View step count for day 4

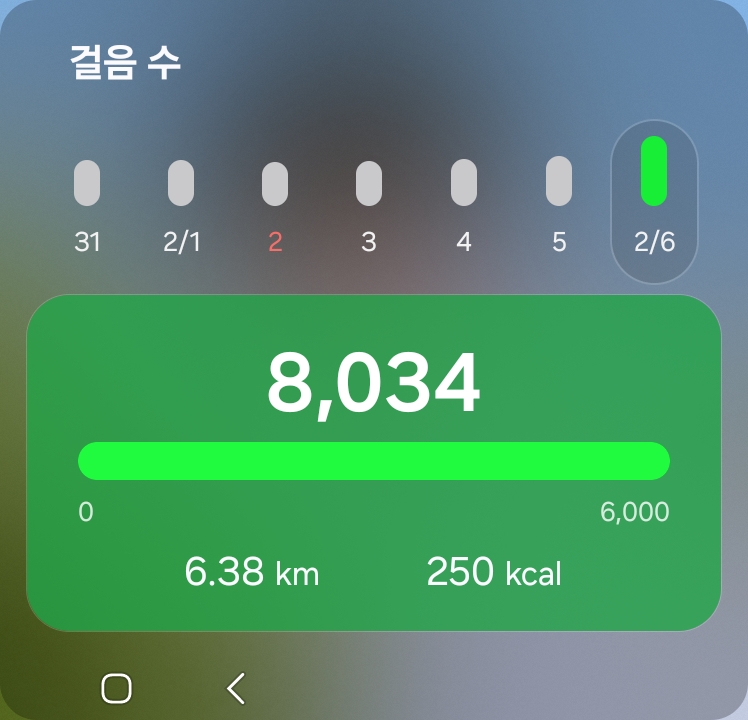coord(464,204)
